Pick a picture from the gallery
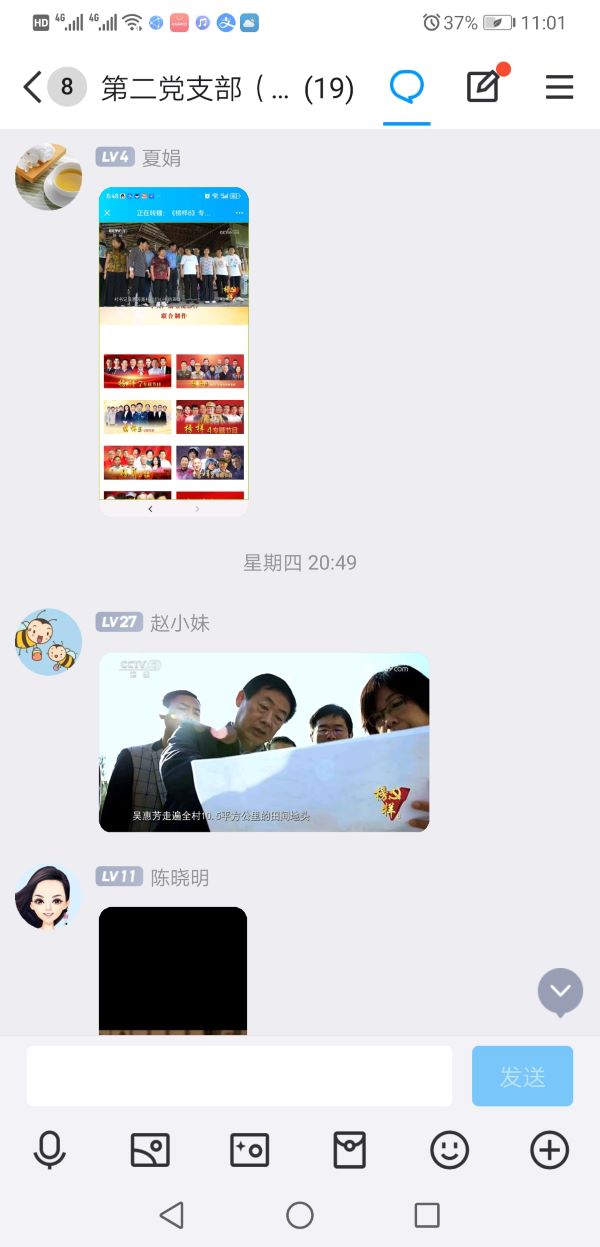The width and height of the screenshot is (600, 1247). click(x=150, y=1150)
